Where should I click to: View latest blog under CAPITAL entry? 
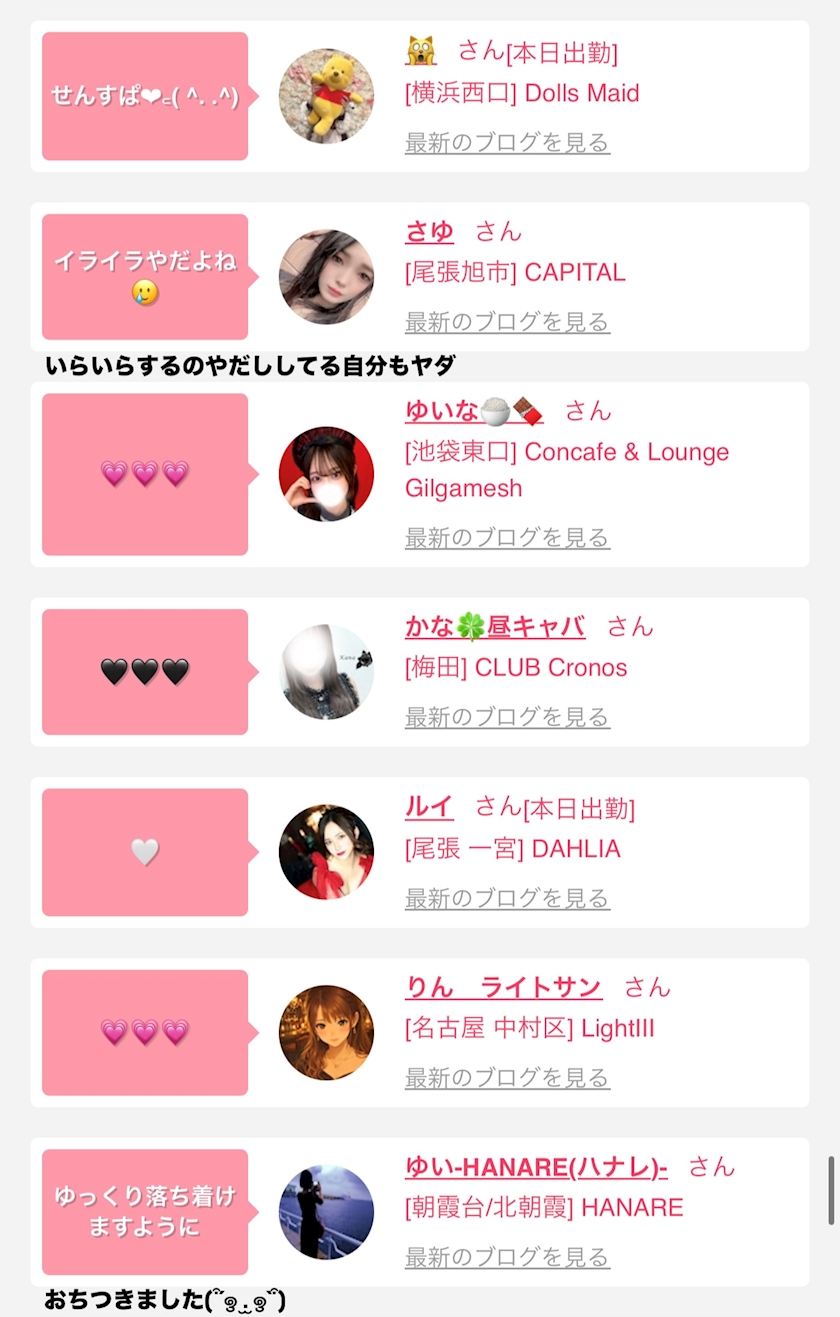click(507, 322)
